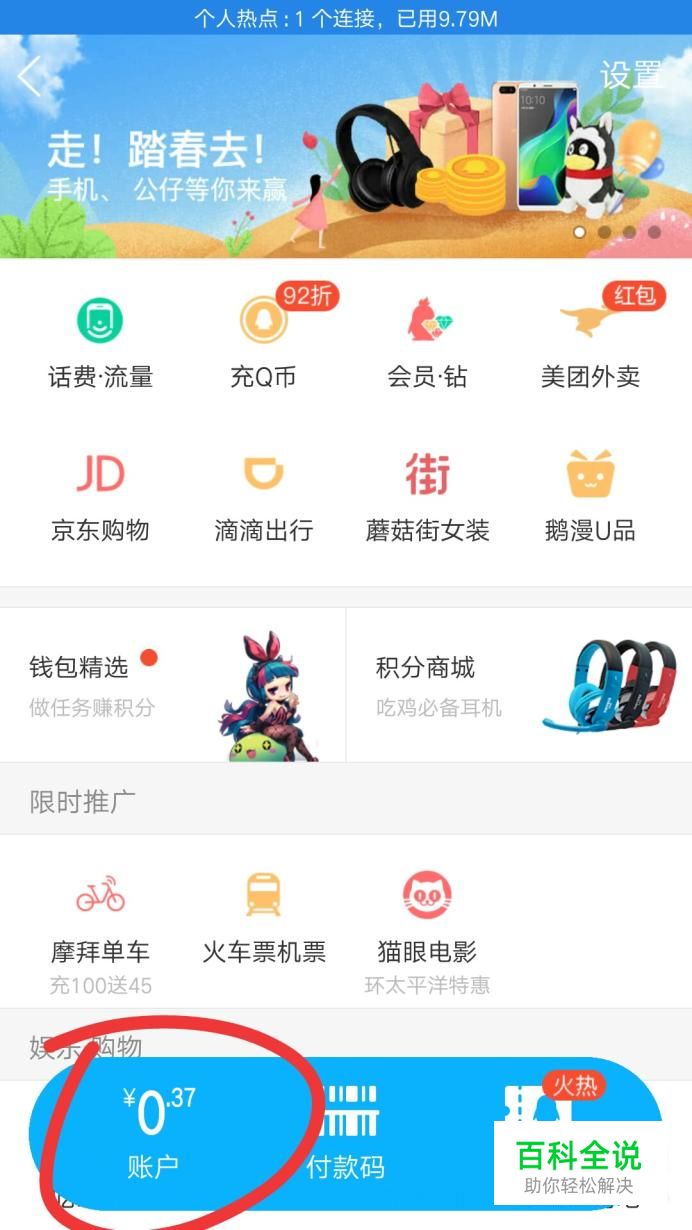Viewport: 692px width, 1230px height.
Task: Open 话费·流量 top-up
Action: [x=100, y=342]
